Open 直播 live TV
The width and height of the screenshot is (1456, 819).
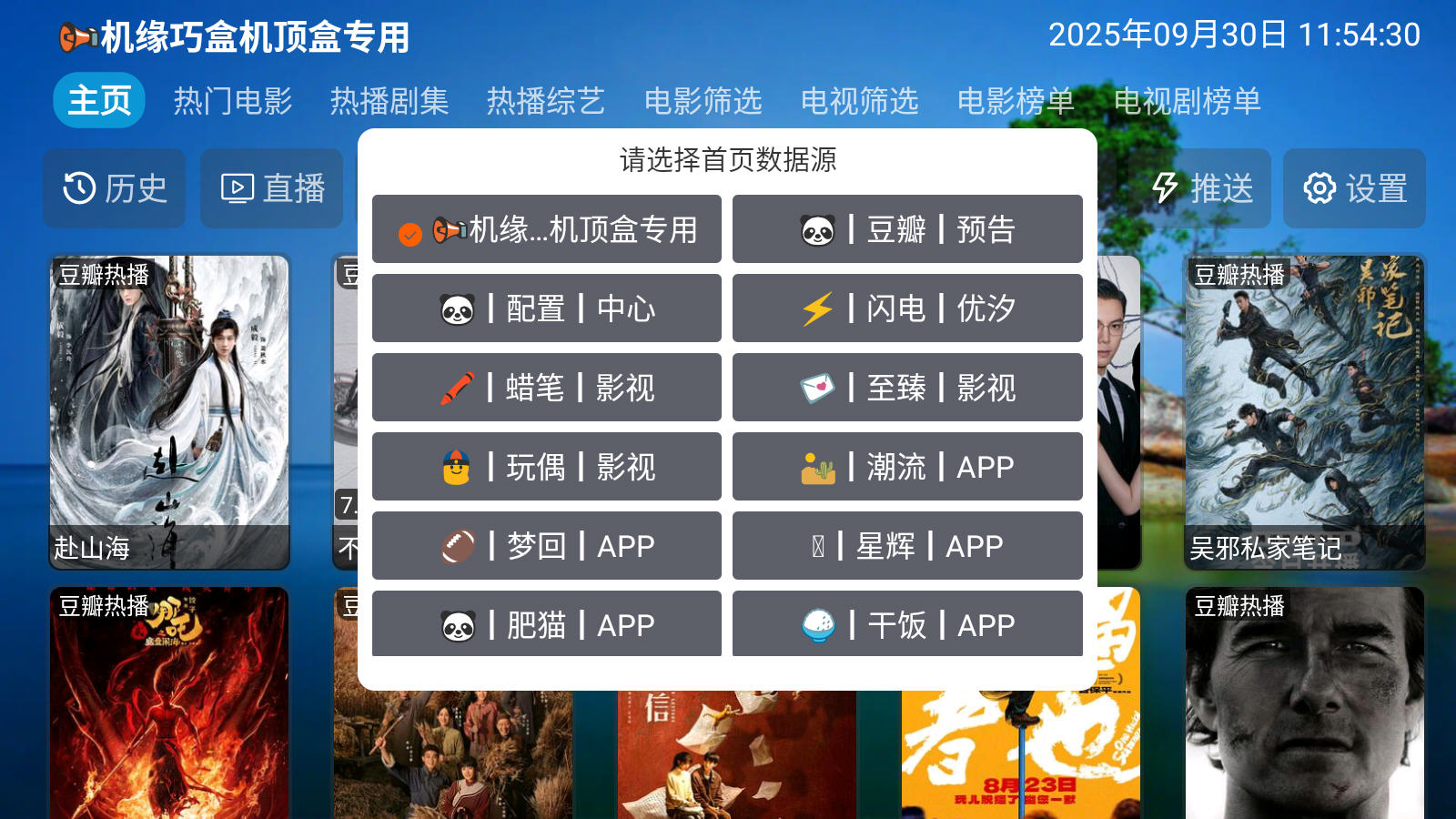click(272, 188)
